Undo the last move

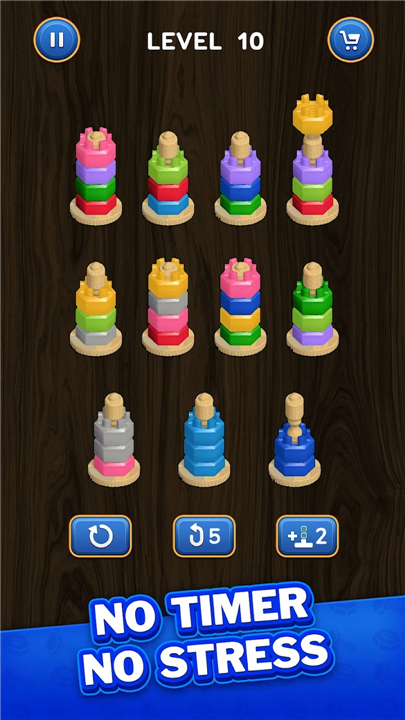[x=204, y=536]
